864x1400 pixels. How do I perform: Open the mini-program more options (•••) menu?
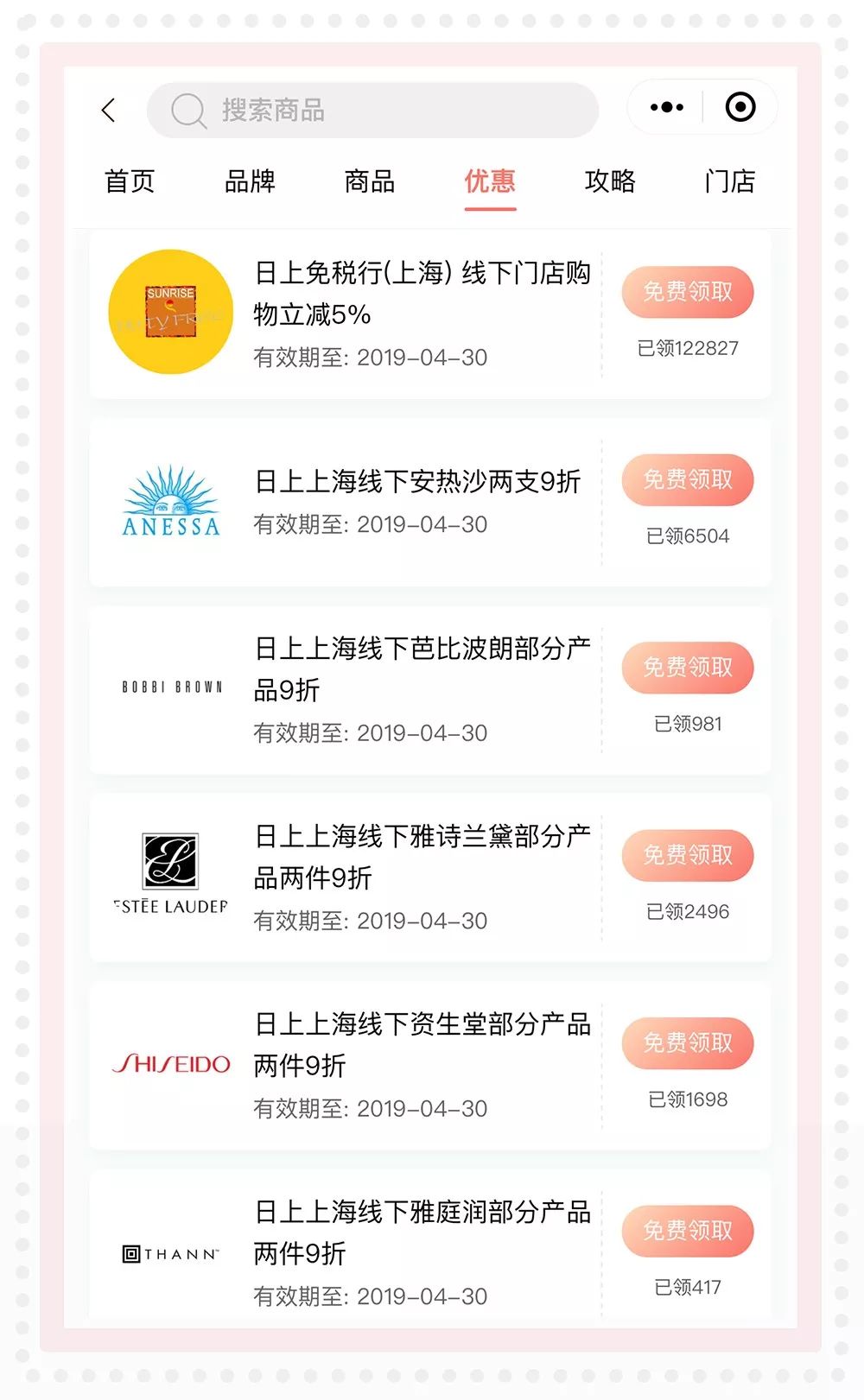tap(664, 106)
